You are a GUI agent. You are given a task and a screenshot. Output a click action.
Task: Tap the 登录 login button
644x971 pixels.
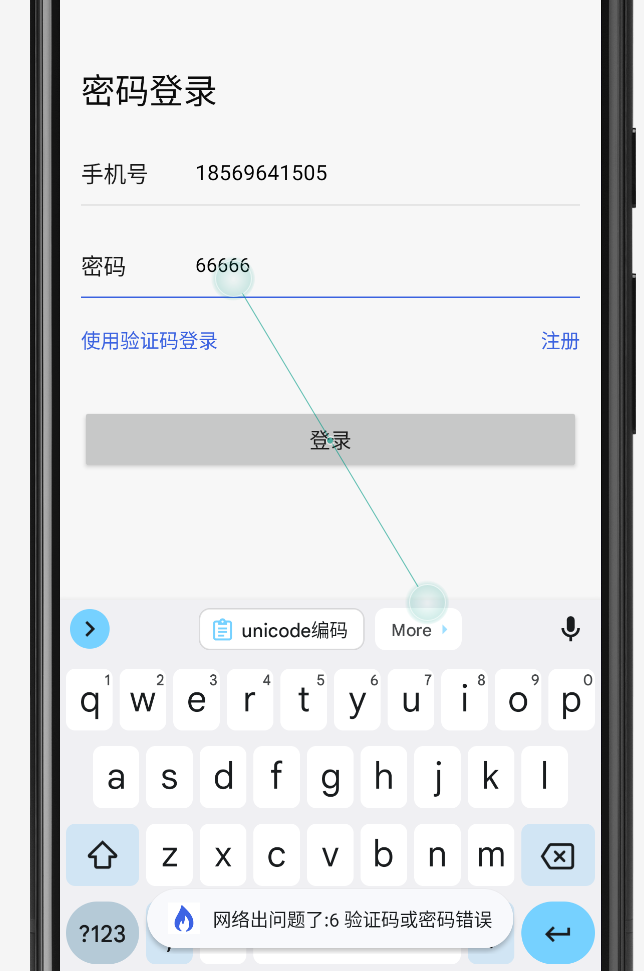(x=330, y=440)
